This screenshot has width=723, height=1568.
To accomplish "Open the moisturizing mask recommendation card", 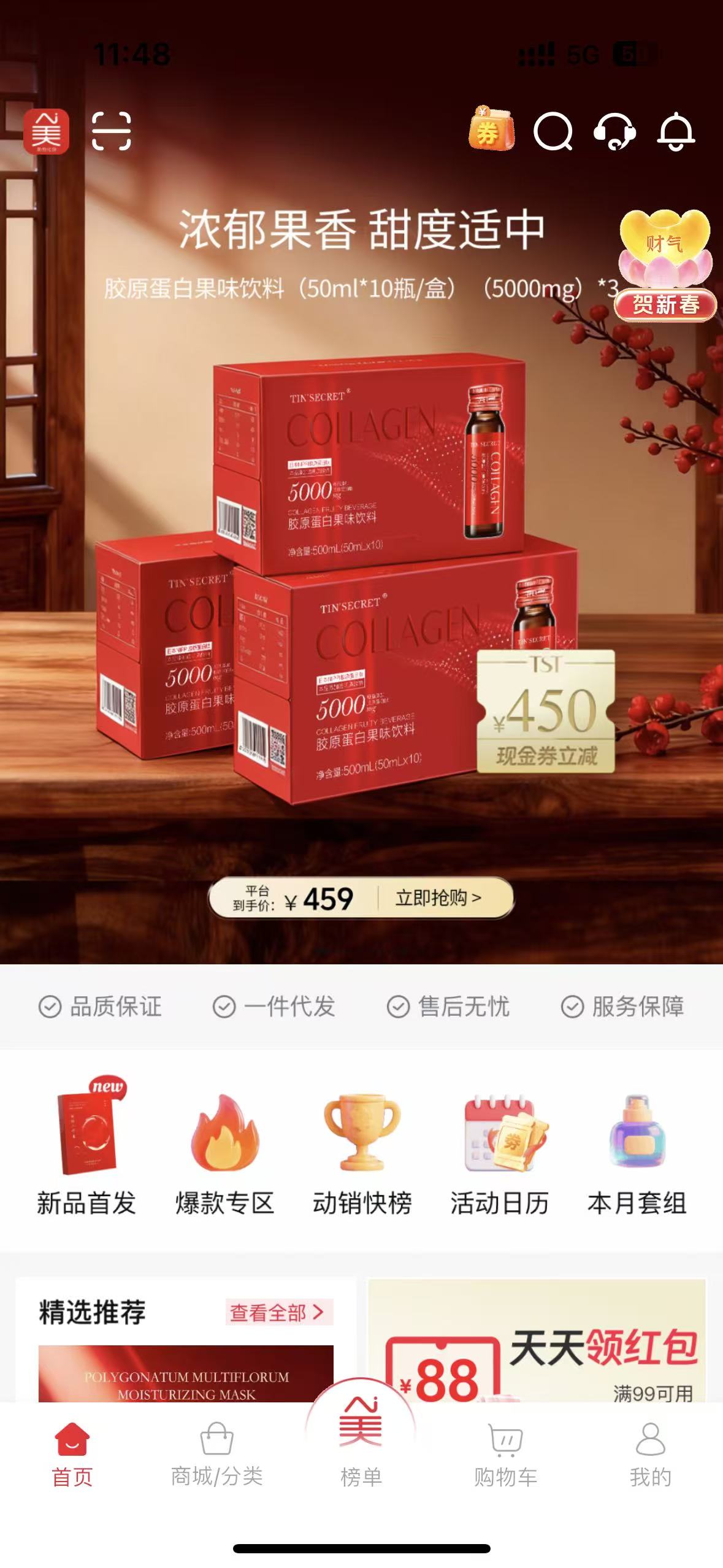I will 186,1373.
